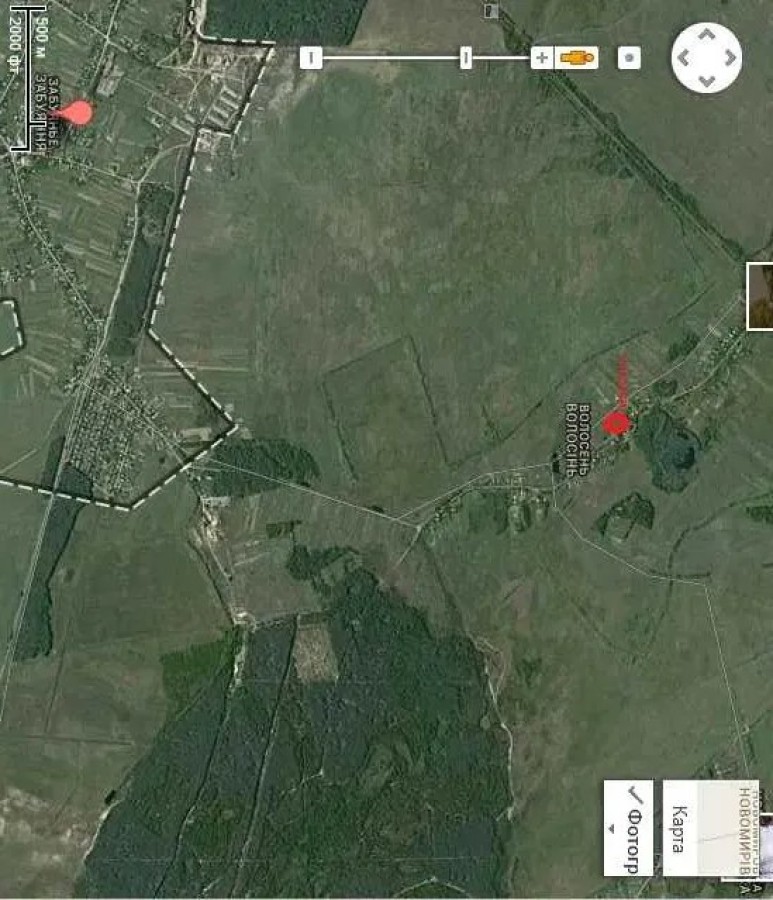Screen dimensions: 773x900
Task: Open the Фотогр layer dropdown
Action: [x=628, y=828]
